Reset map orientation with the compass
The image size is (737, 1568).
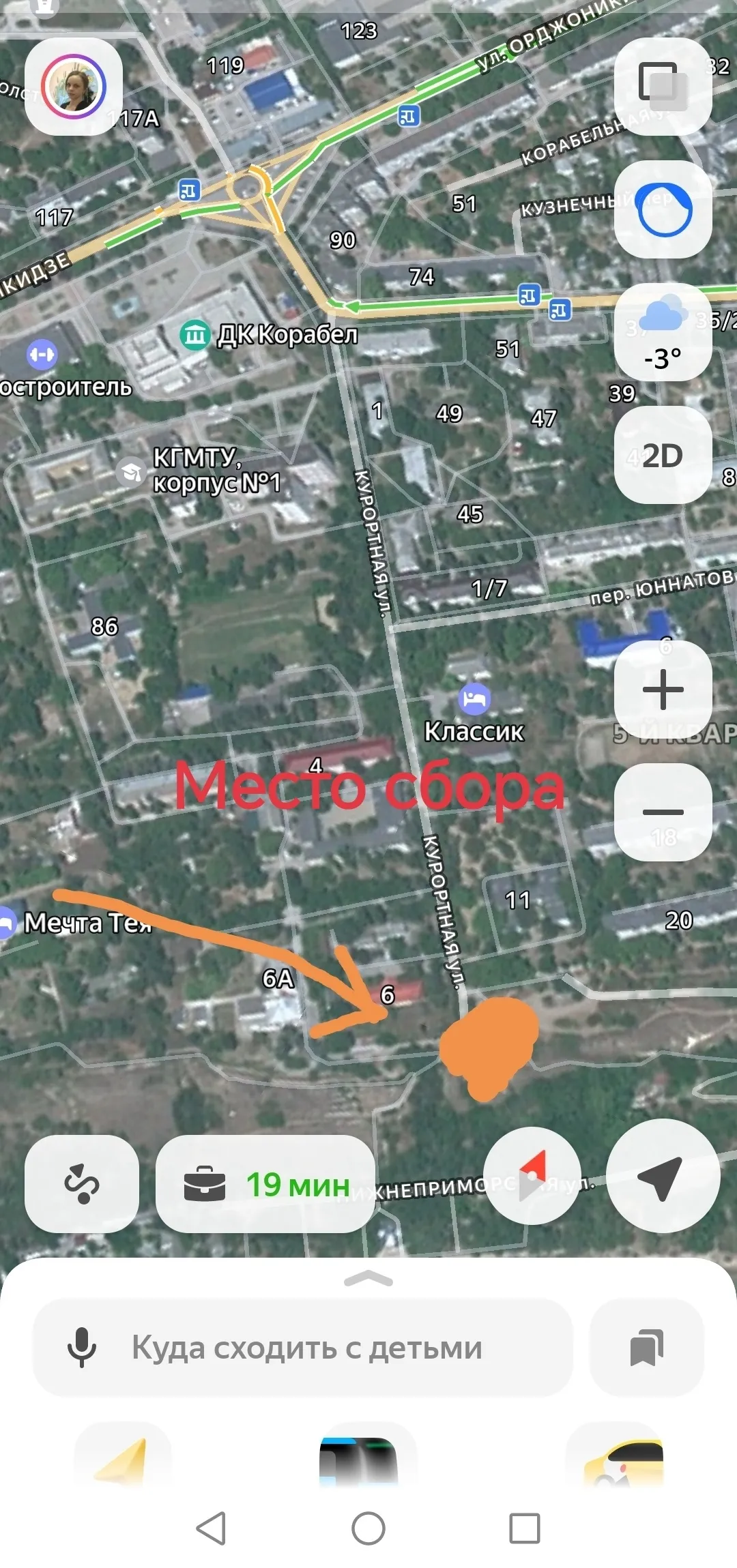(x=532, y=1177)
